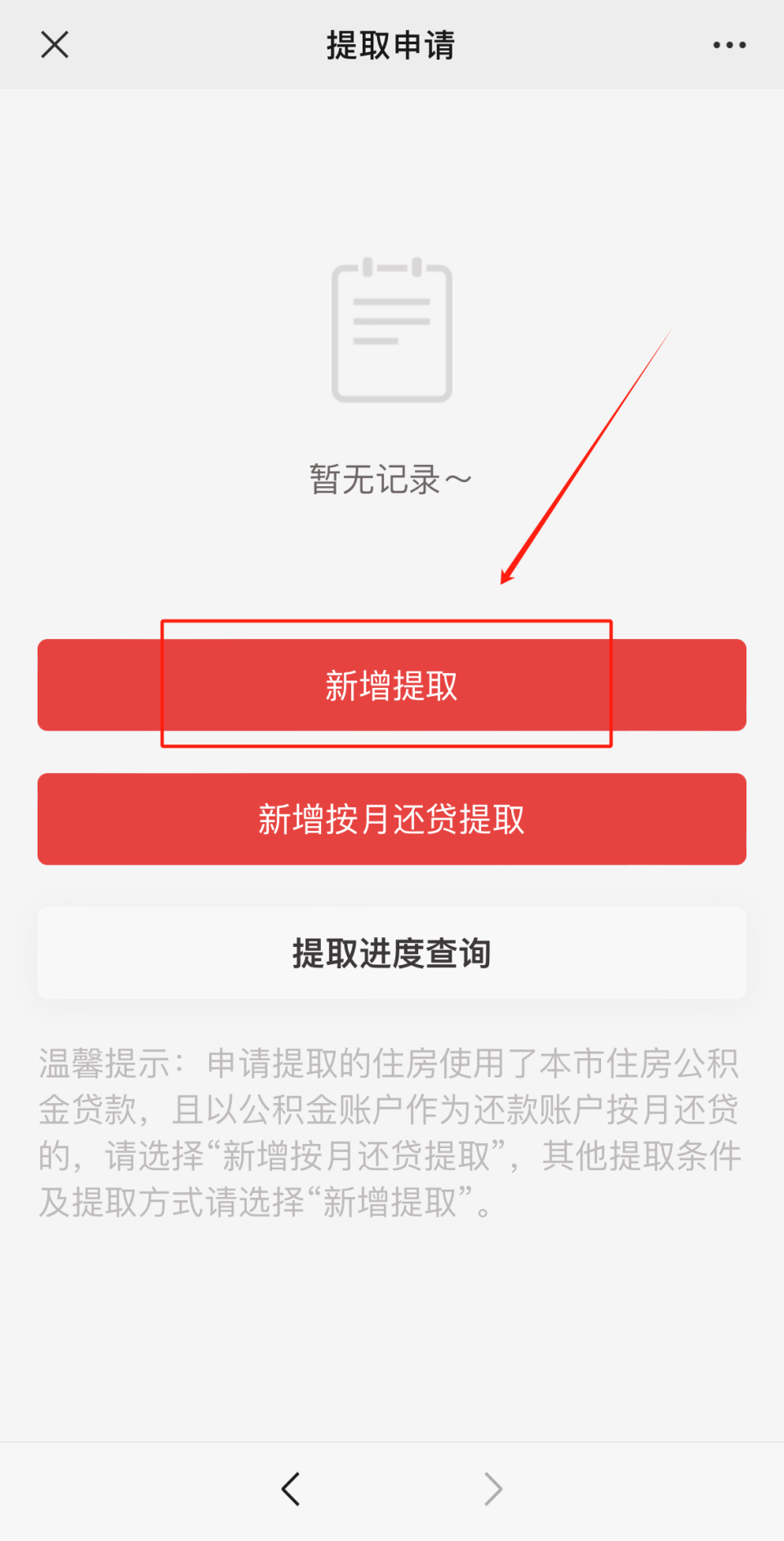Click the 提取申请 title in the header

click(391, 46)
